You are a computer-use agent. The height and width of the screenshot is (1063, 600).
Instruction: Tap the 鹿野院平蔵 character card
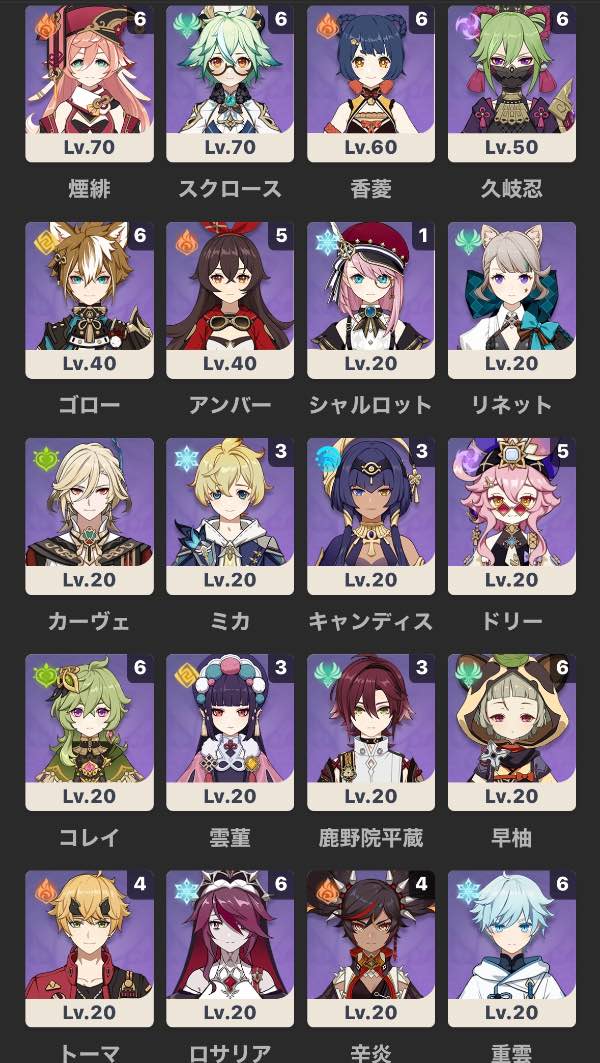[x=371, y=731]
